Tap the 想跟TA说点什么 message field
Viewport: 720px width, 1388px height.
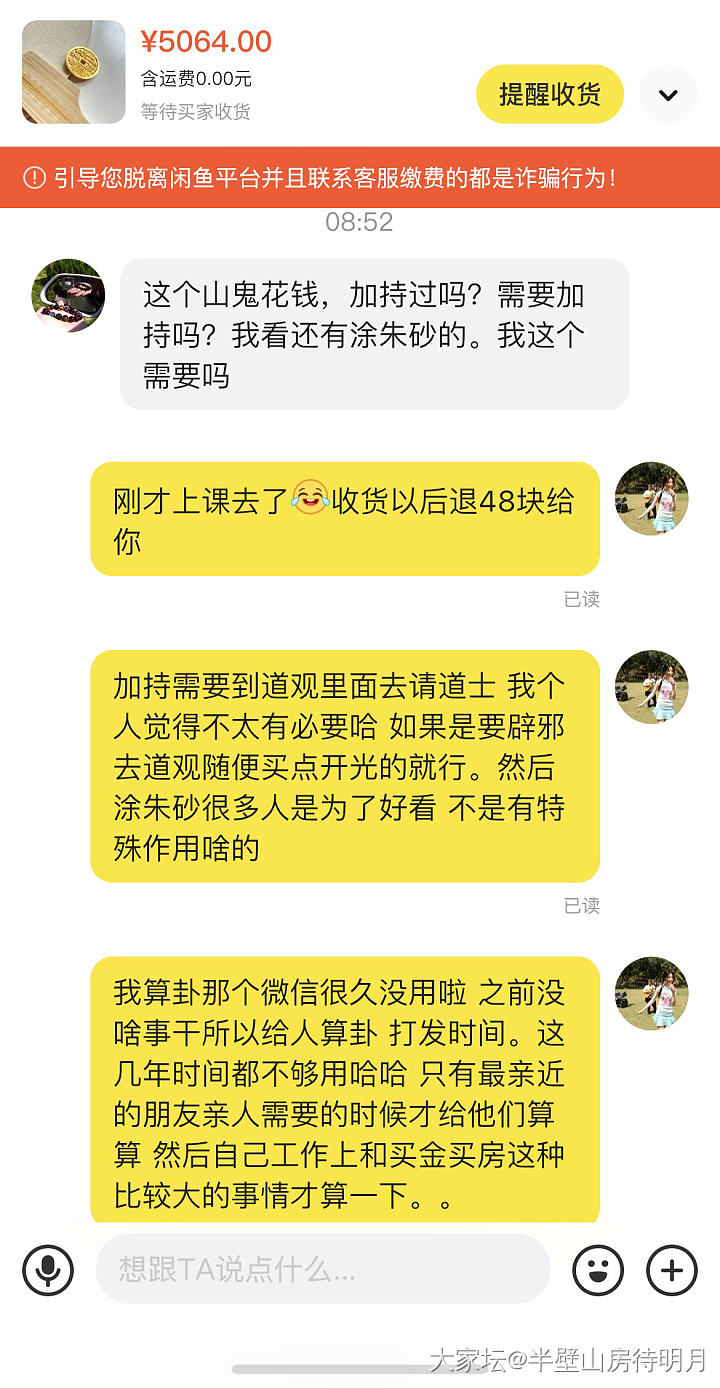(x=322, y=1270)
